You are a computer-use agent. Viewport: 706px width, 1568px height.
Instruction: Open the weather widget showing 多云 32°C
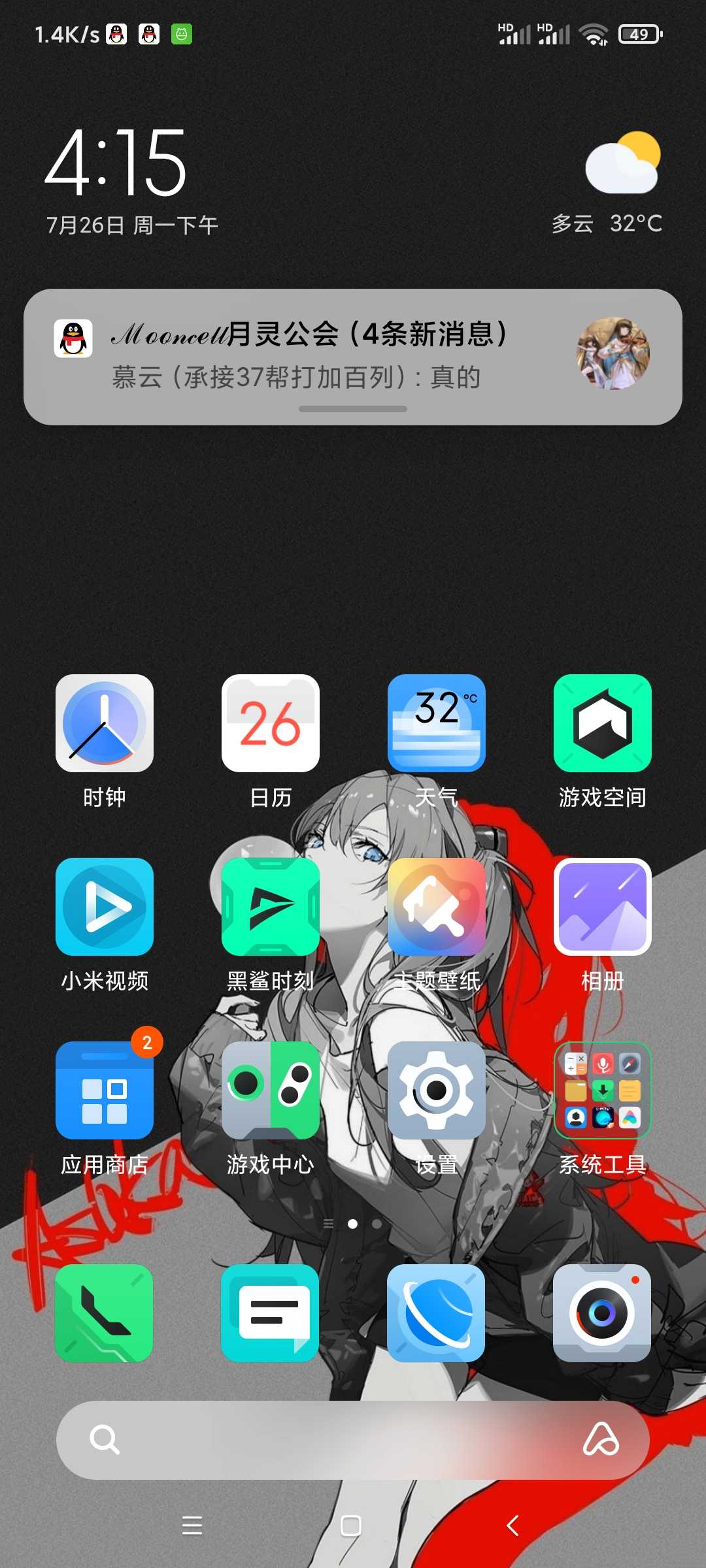click(x=607, y=183)
